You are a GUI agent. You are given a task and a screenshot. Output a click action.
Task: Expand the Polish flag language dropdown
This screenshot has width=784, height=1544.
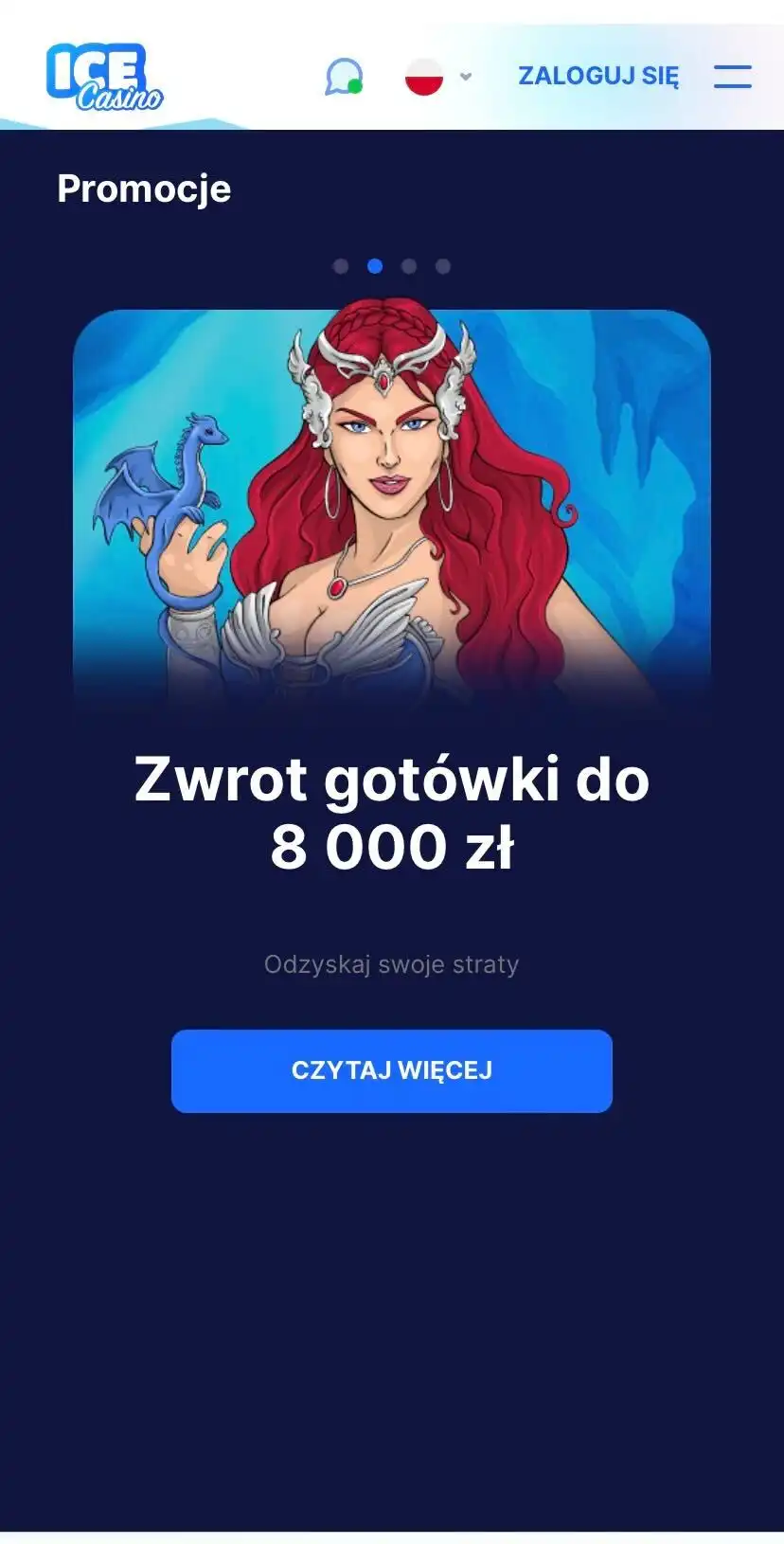[437, 77]
